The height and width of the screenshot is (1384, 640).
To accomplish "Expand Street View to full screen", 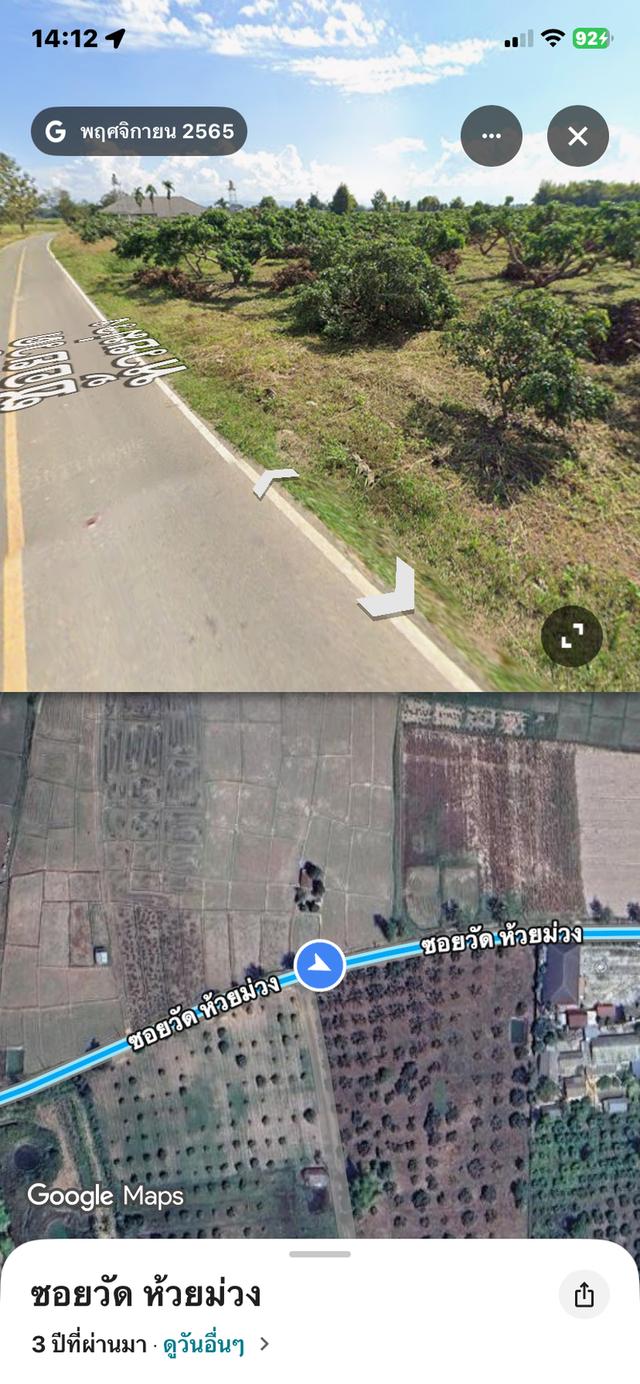I will 571,636.
